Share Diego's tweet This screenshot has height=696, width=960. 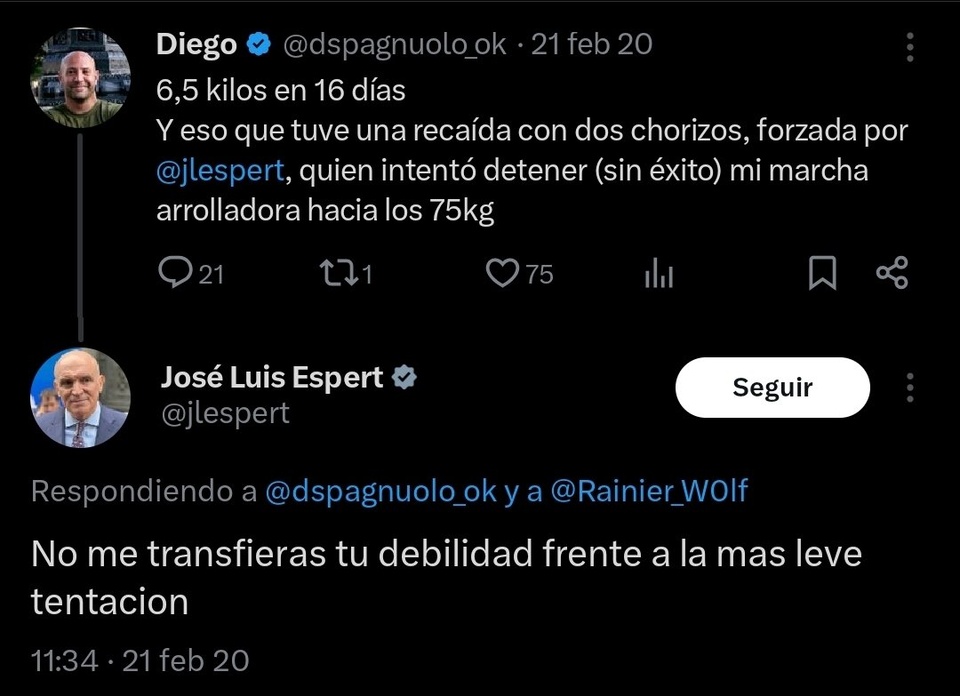click(x=891, y=273)
